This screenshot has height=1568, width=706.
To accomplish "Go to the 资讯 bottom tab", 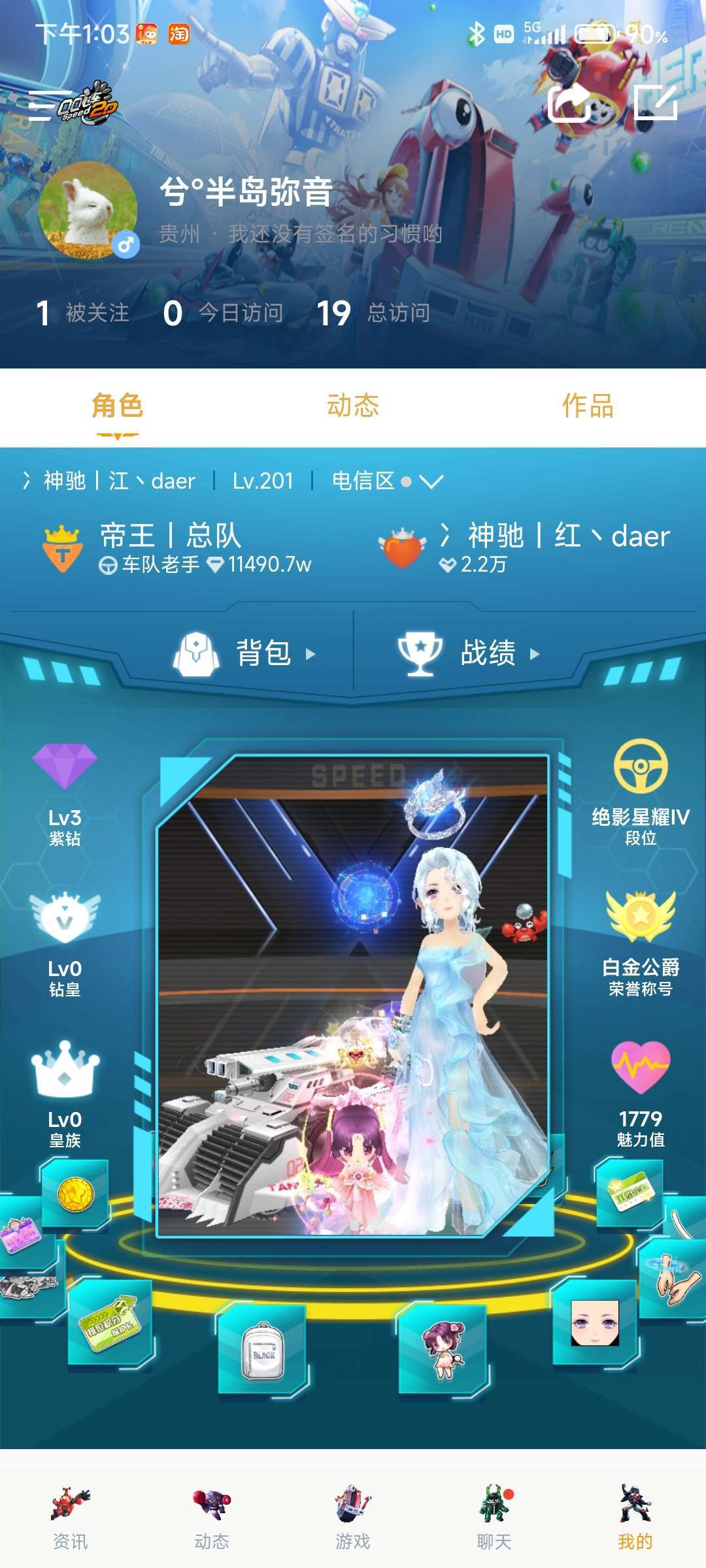I will [71, 1517].
